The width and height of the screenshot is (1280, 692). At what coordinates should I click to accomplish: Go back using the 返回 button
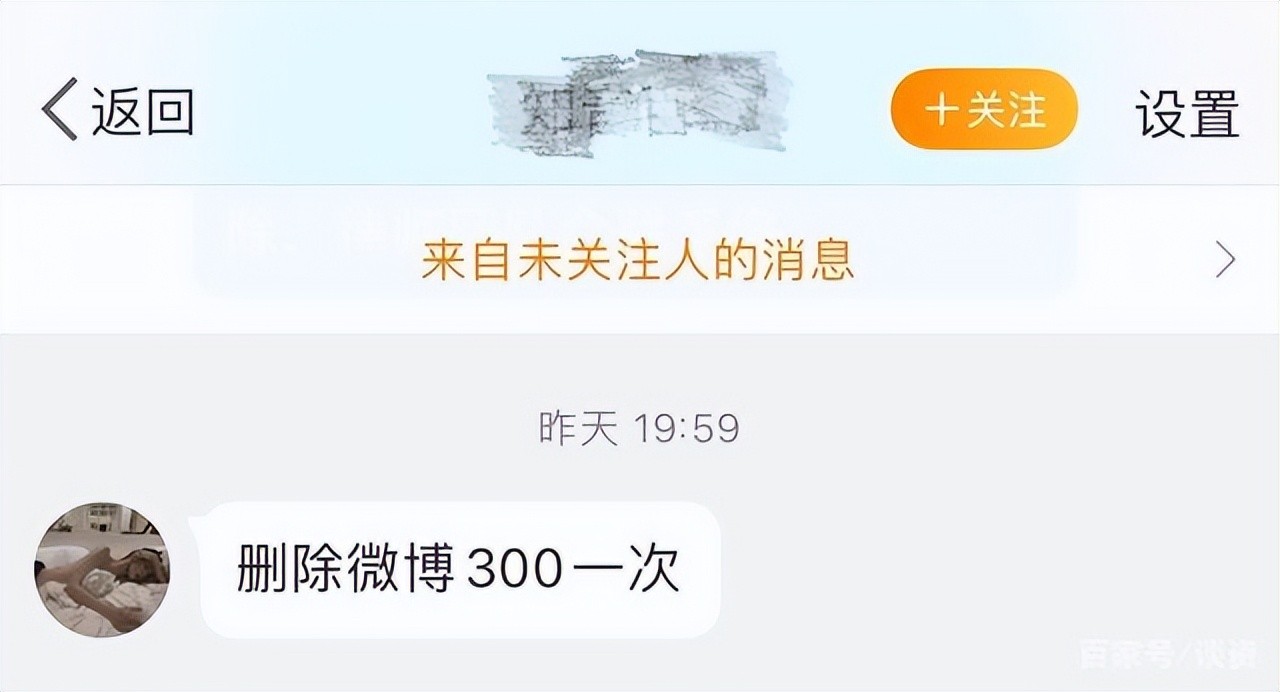point(118,112)
